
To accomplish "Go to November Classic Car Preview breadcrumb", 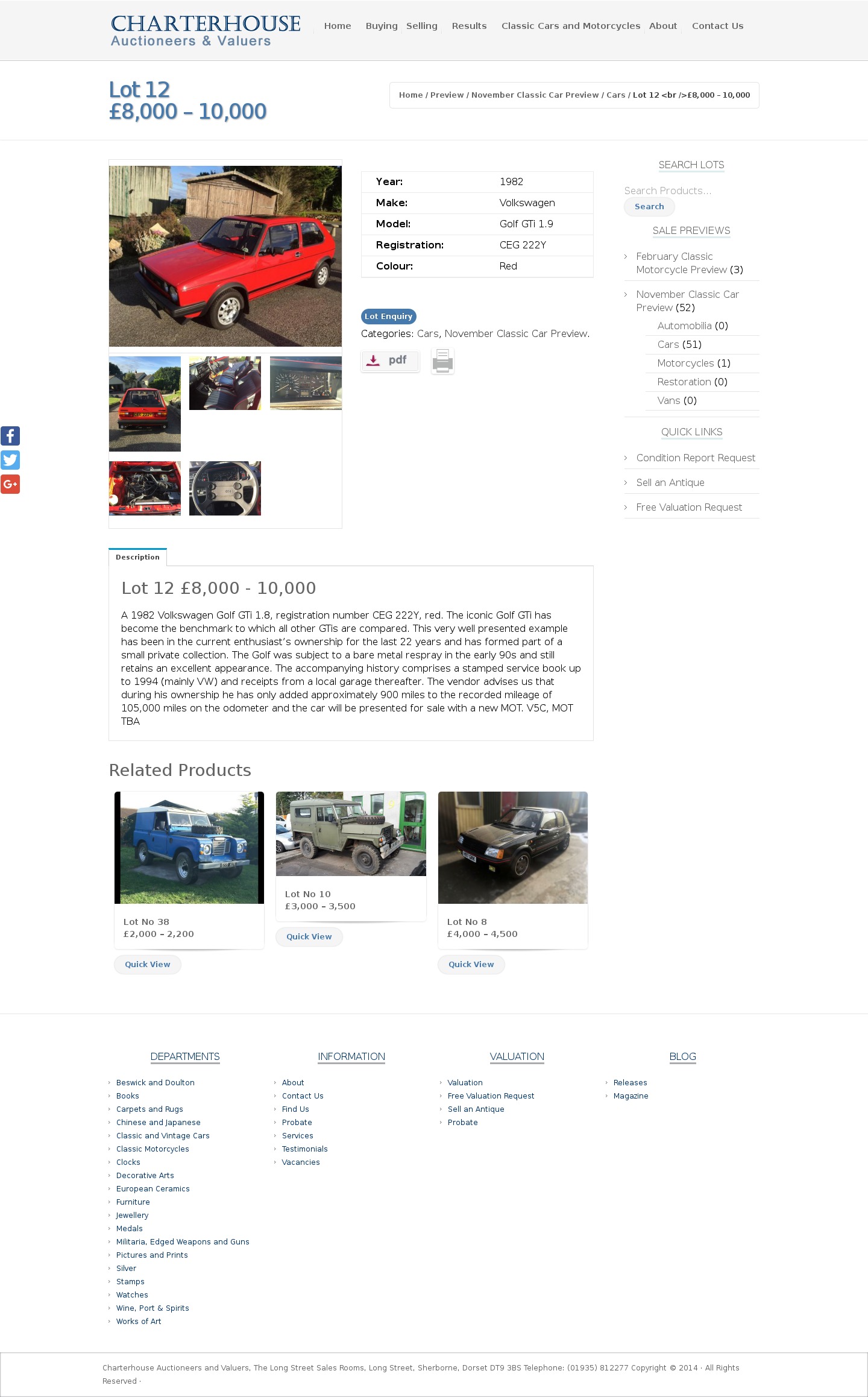I will [535, 95].
